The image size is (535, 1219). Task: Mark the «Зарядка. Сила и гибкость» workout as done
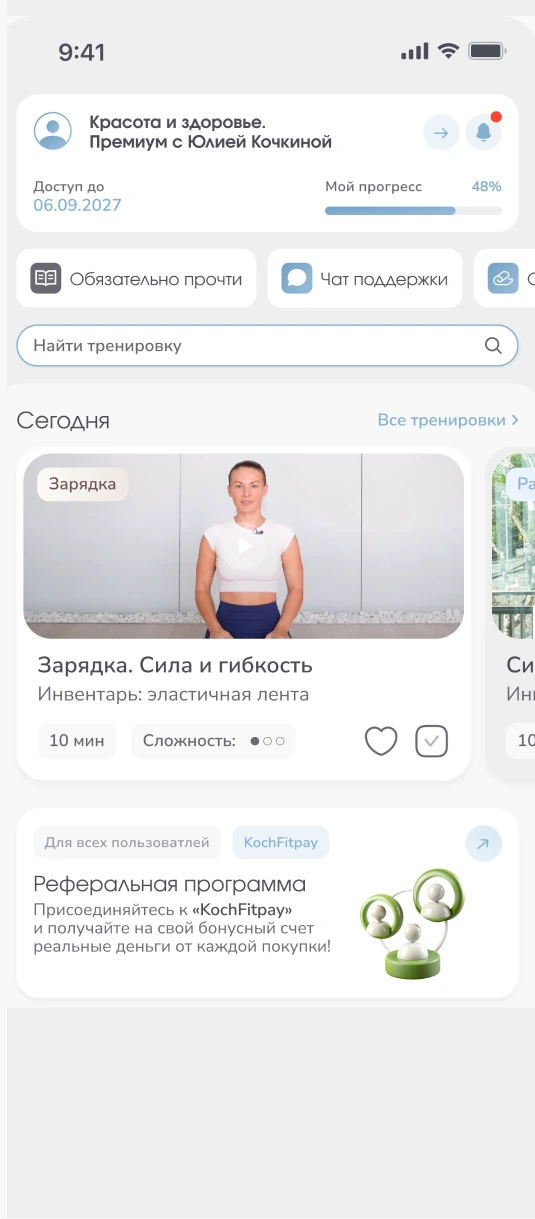tap(431, 741)
